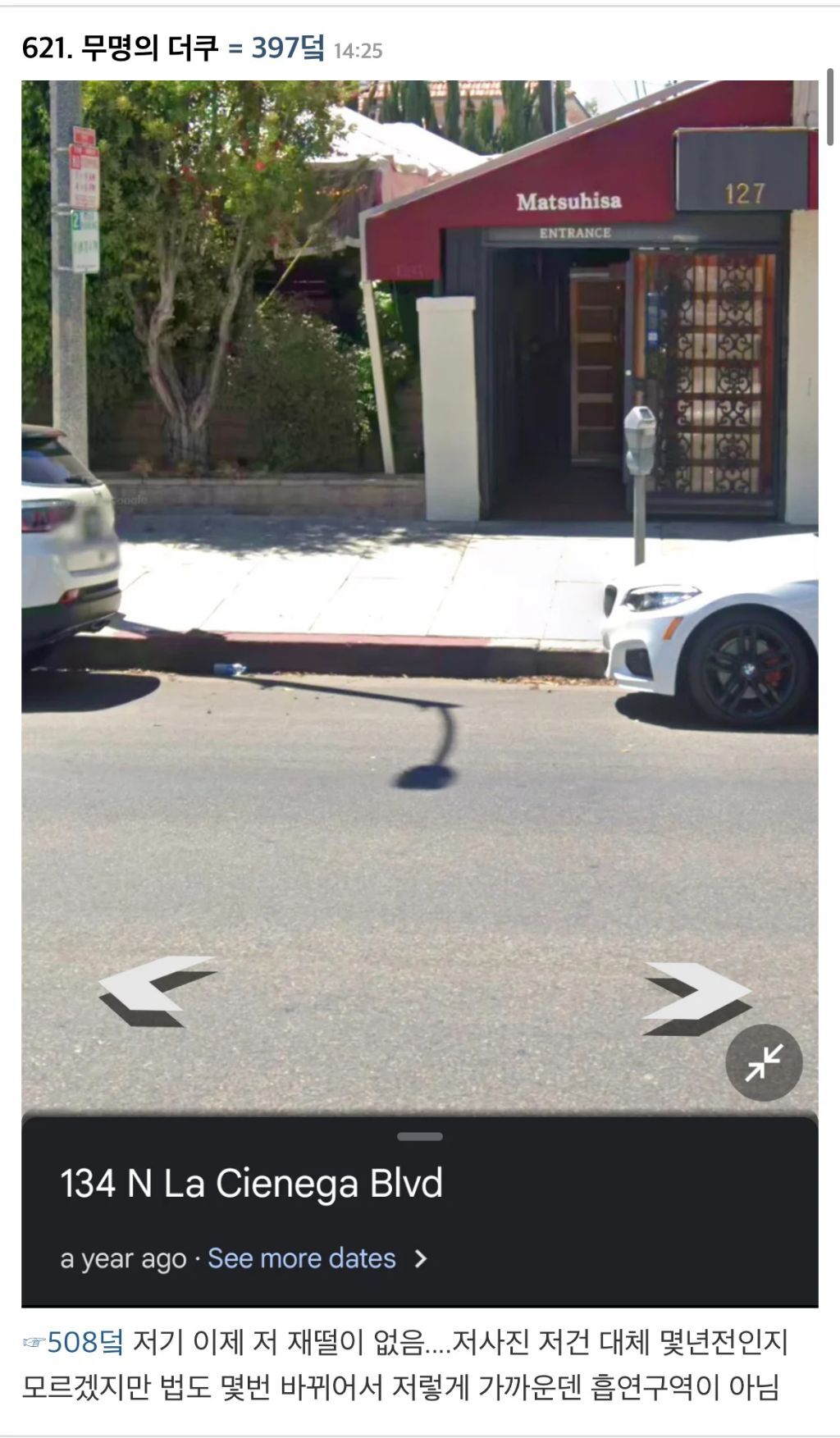840x1438 pixels.
Task: Open the 397덬 author link
Action: (287, 48)
